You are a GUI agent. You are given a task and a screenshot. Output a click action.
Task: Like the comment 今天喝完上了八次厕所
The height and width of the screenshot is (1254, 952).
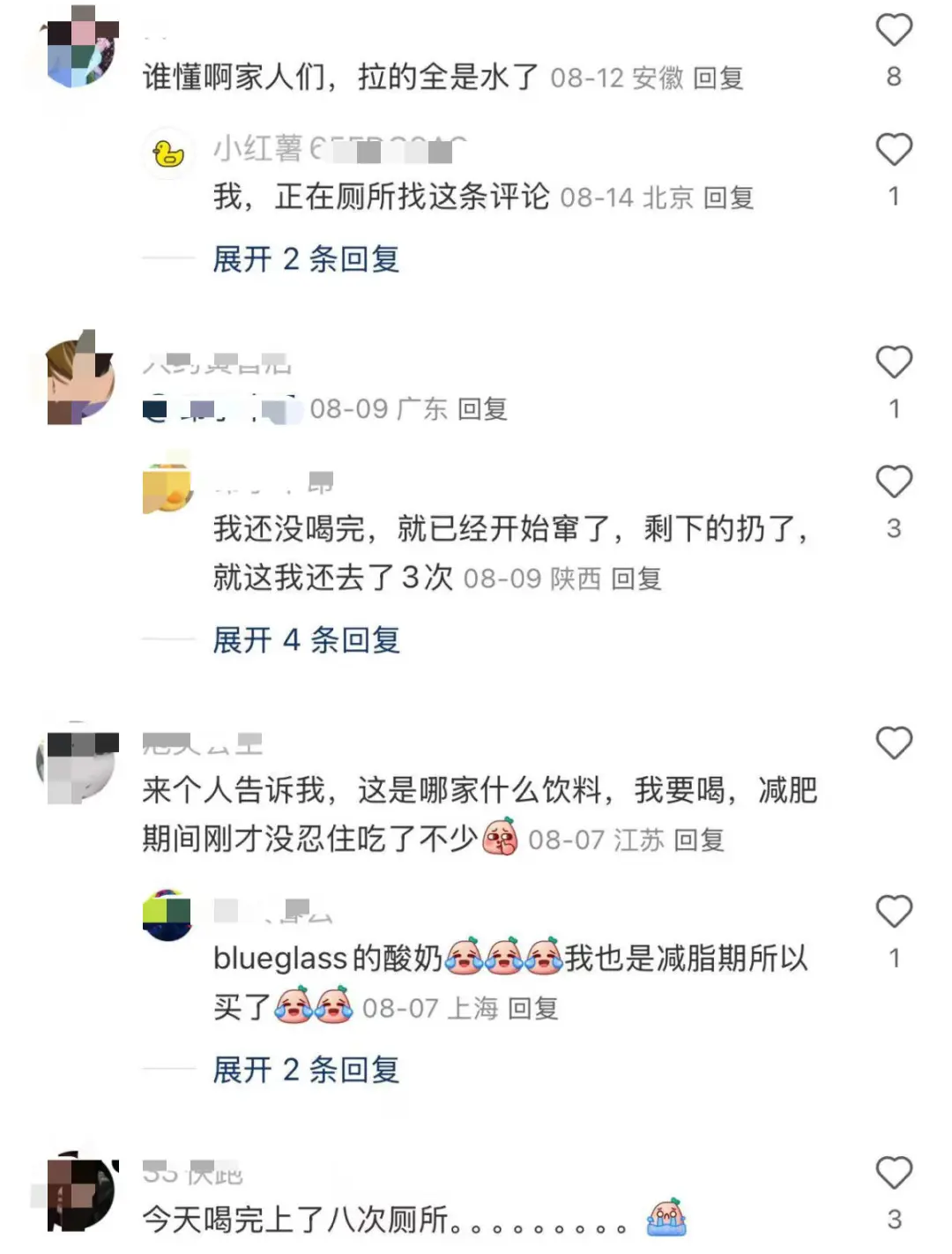coord(893,1174)
